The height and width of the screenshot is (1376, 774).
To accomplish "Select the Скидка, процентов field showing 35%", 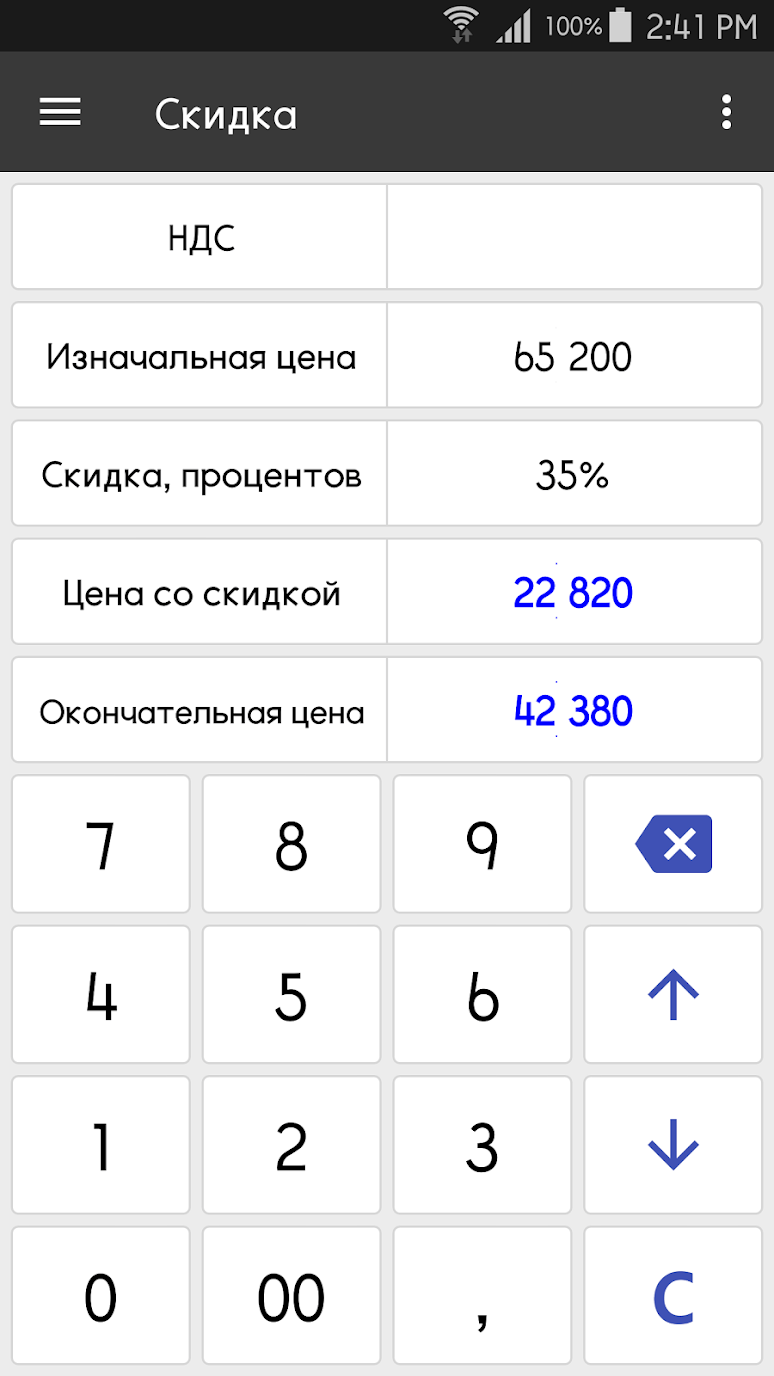I will pos(574,474).
